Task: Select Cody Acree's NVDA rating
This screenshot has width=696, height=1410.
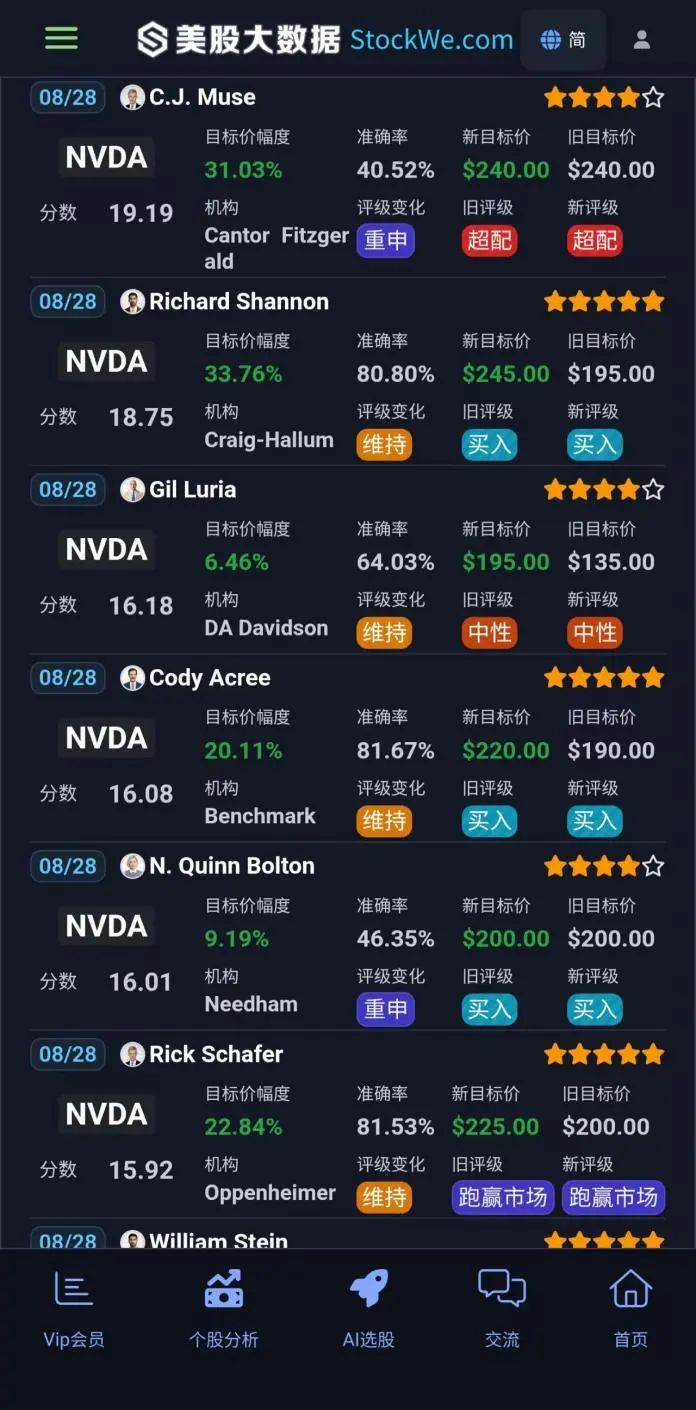Action: [348, 749]
